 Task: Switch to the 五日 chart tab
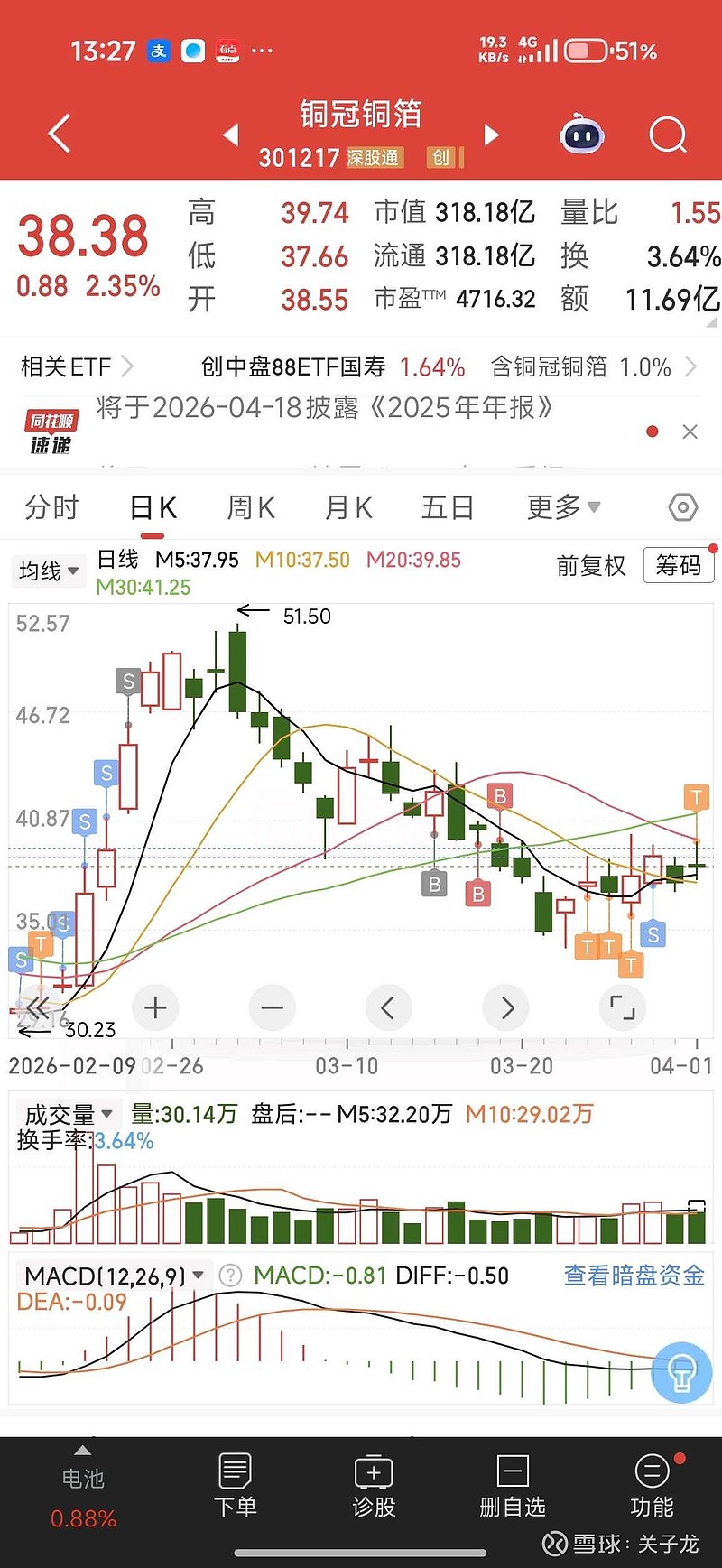[448, 507]
